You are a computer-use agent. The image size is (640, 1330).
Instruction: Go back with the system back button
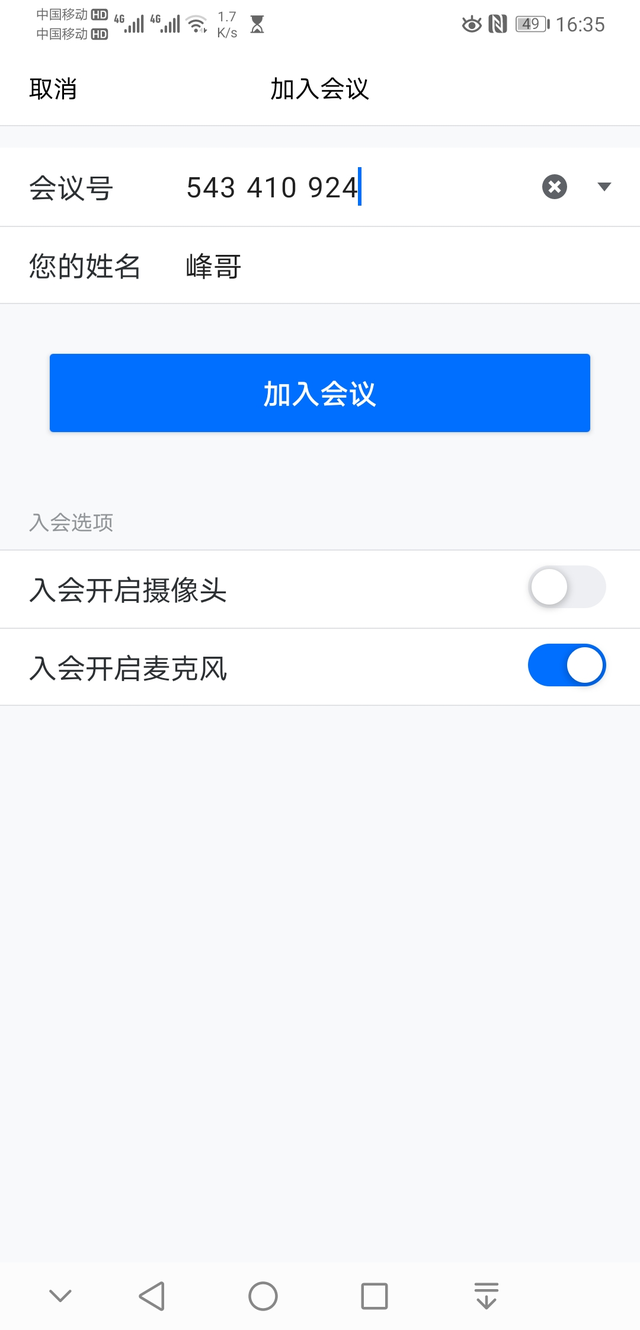152,1296
